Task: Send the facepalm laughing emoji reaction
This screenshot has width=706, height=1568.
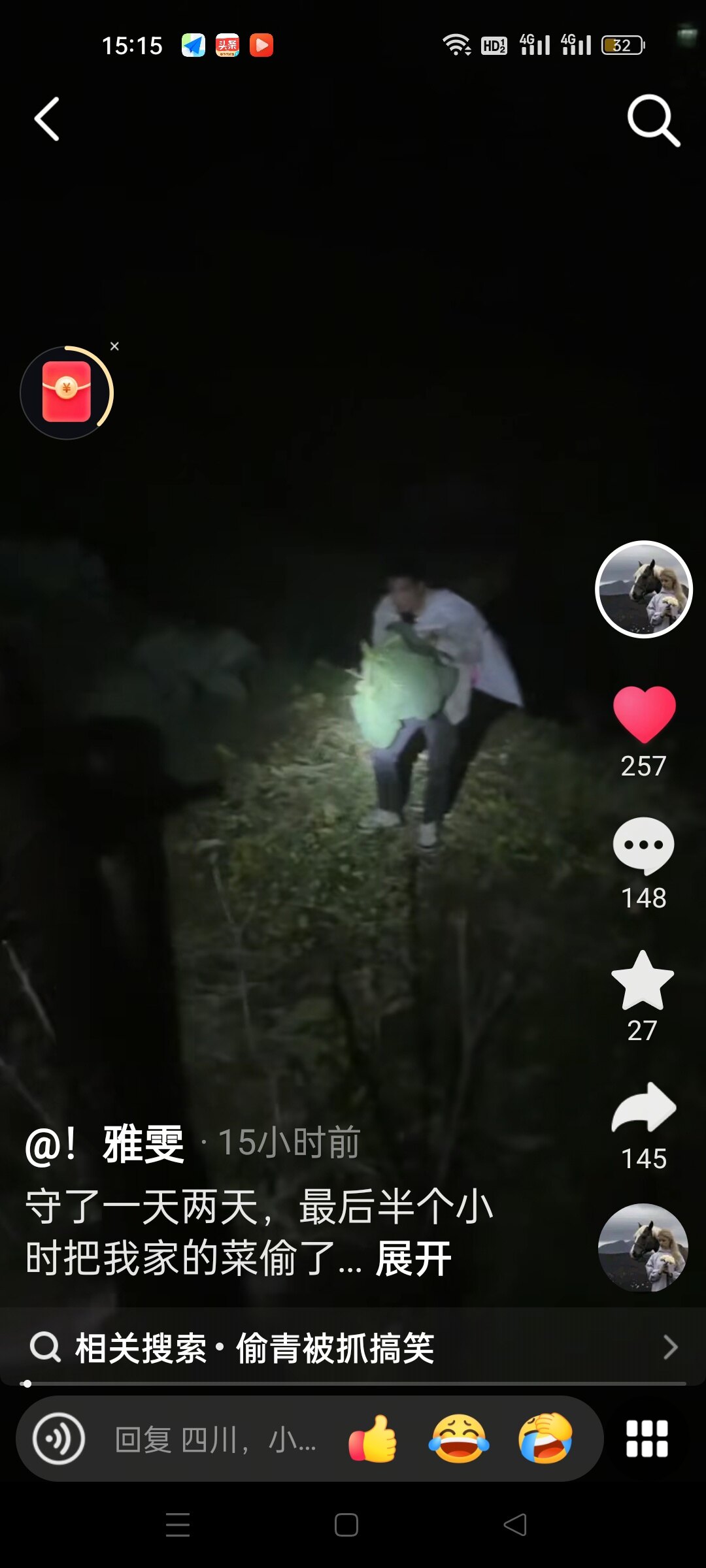Action: tap(545, 1439)
